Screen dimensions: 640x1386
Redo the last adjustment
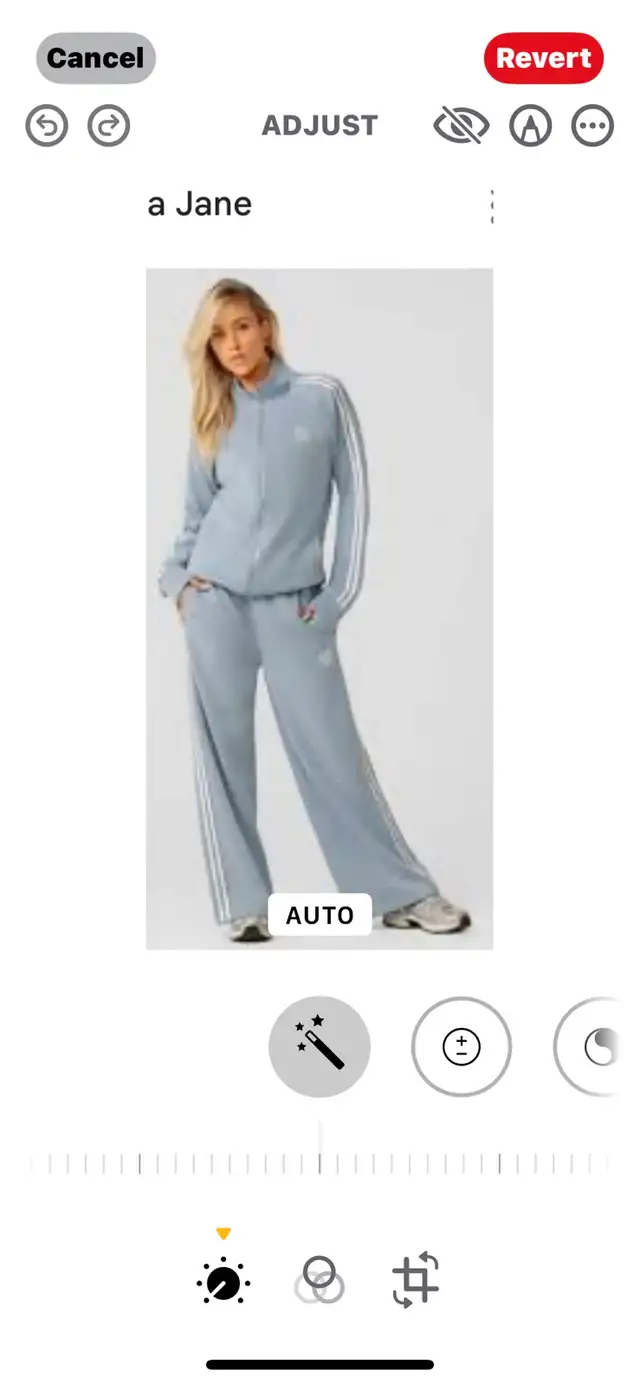tap(109, 126)
